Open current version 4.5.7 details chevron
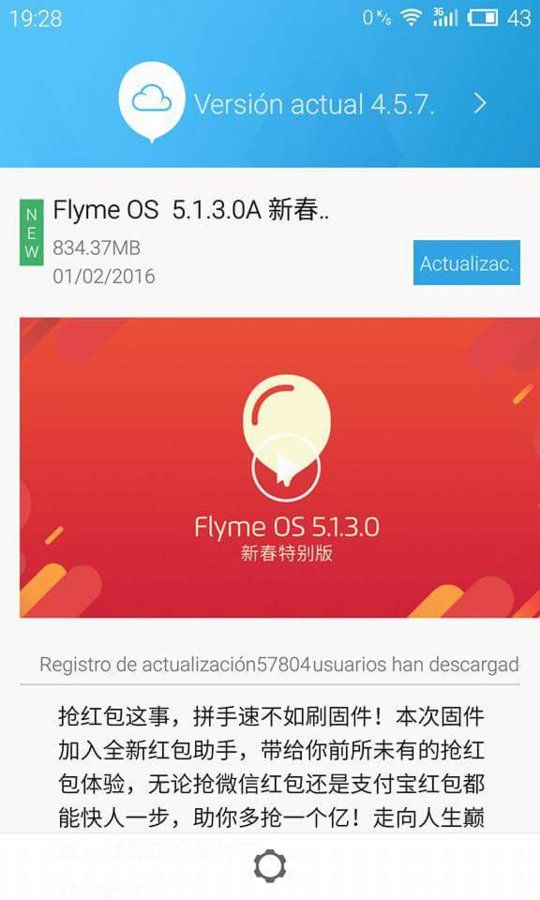The height and width of the screenshot is (900, 540). (x=480, y=104)
